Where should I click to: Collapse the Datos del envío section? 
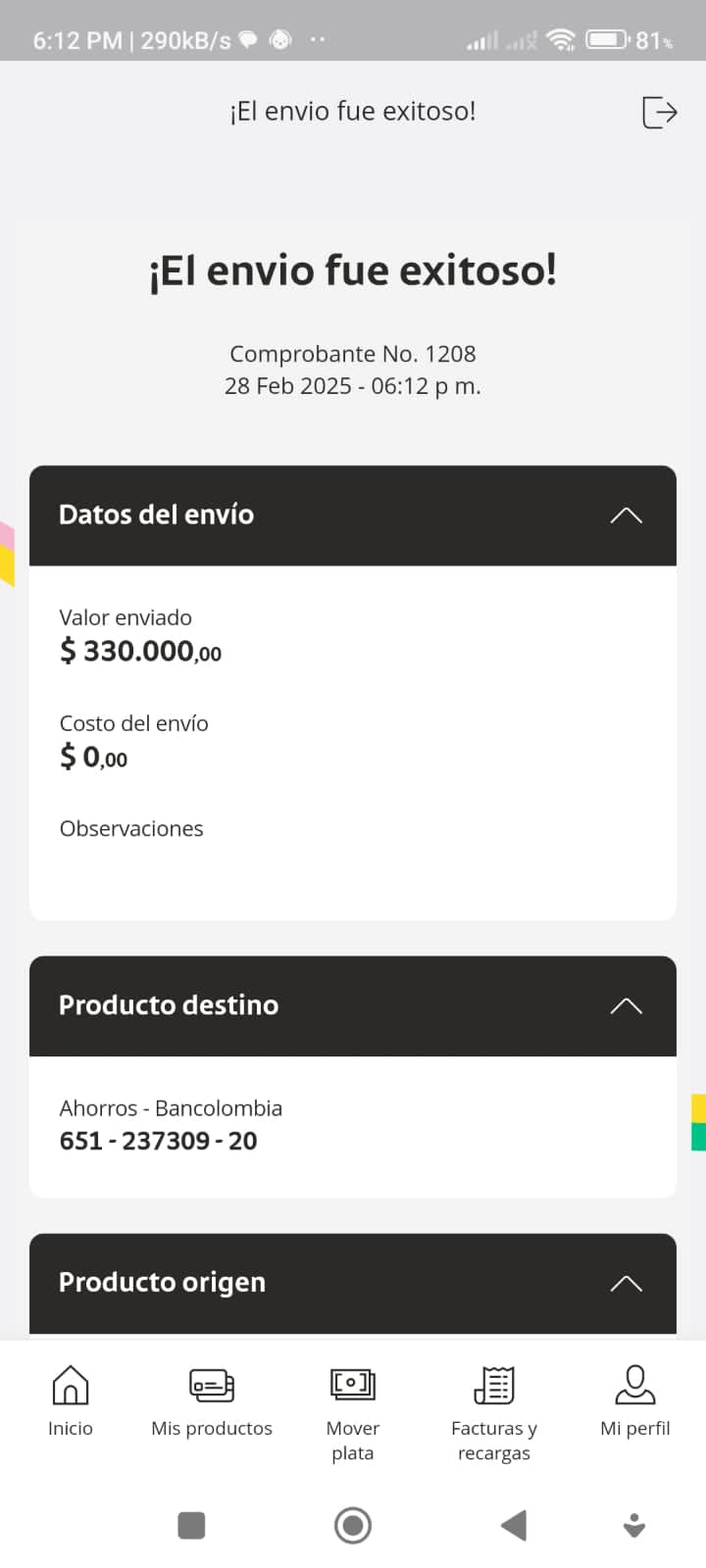point(626,515)
